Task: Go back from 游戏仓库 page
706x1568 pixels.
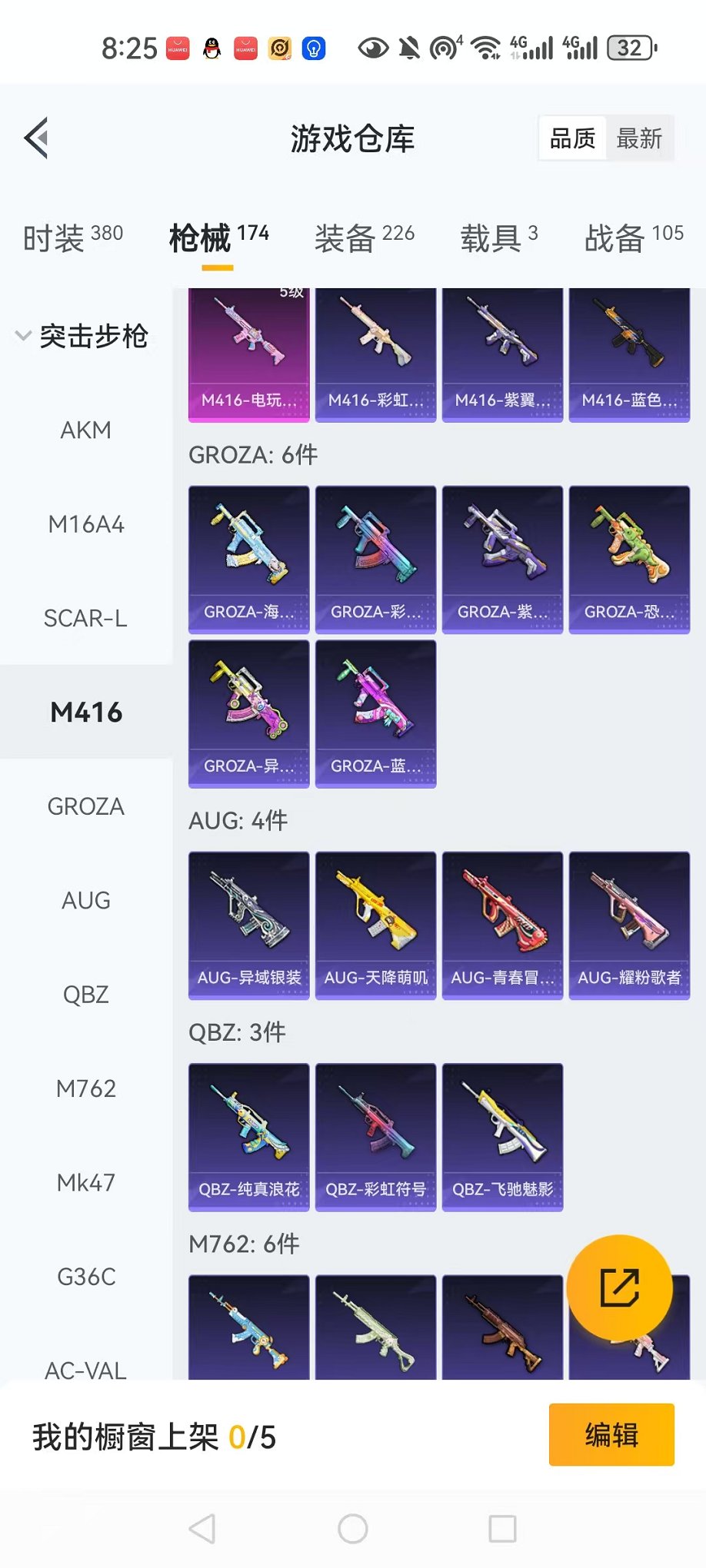Action: click(x=37, y=138)
